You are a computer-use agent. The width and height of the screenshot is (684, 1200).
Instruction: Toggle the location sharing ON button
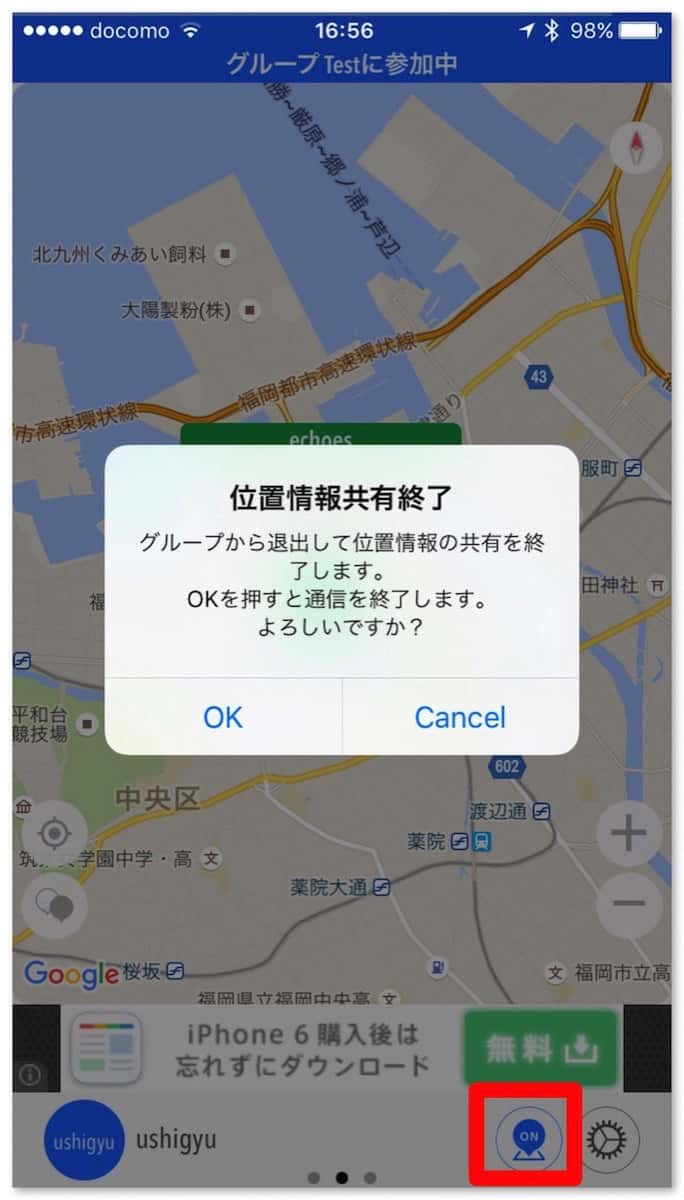tap(529, 1138)
